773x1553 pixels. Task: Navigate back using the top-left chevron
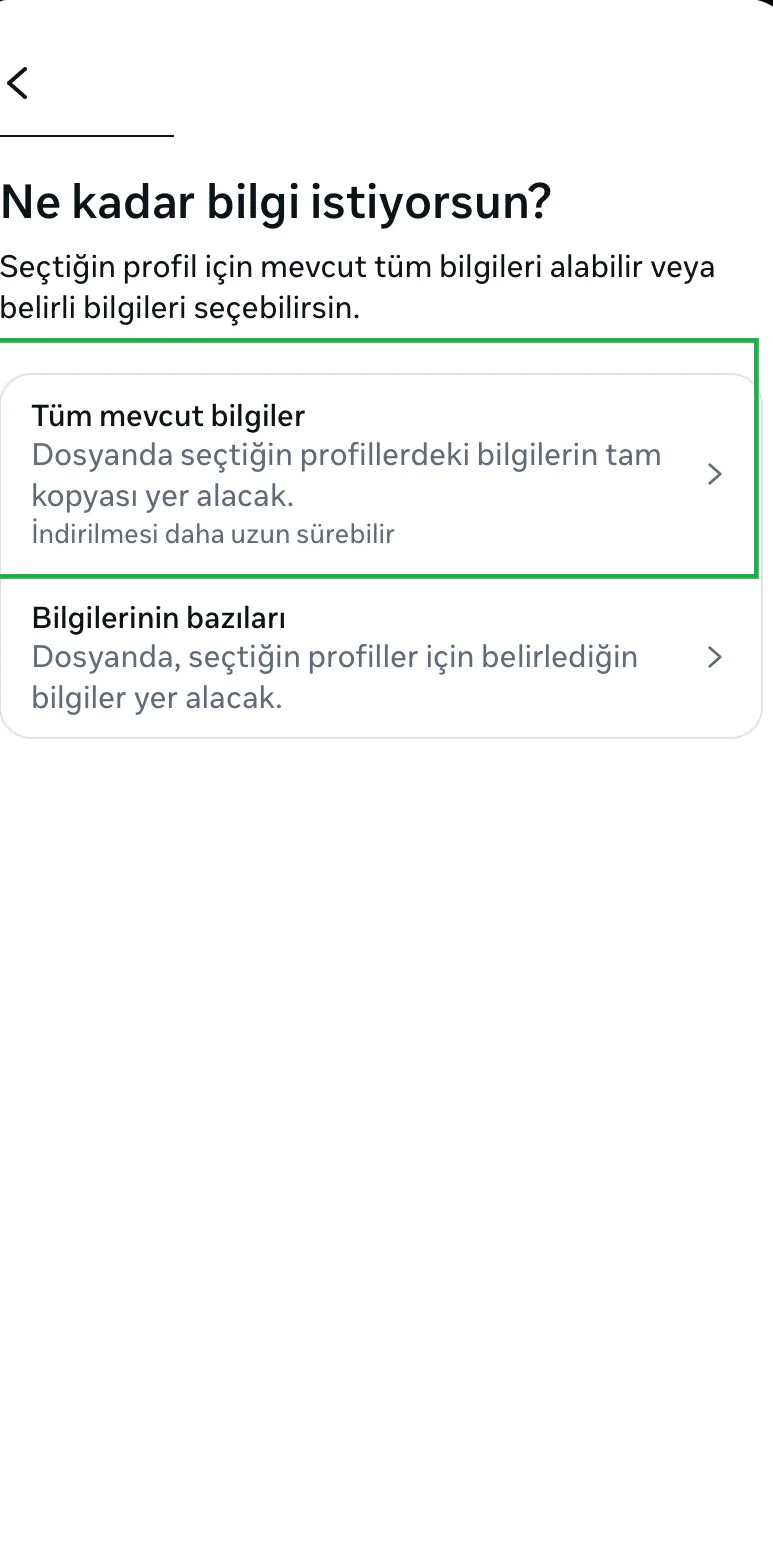(17, 83)
